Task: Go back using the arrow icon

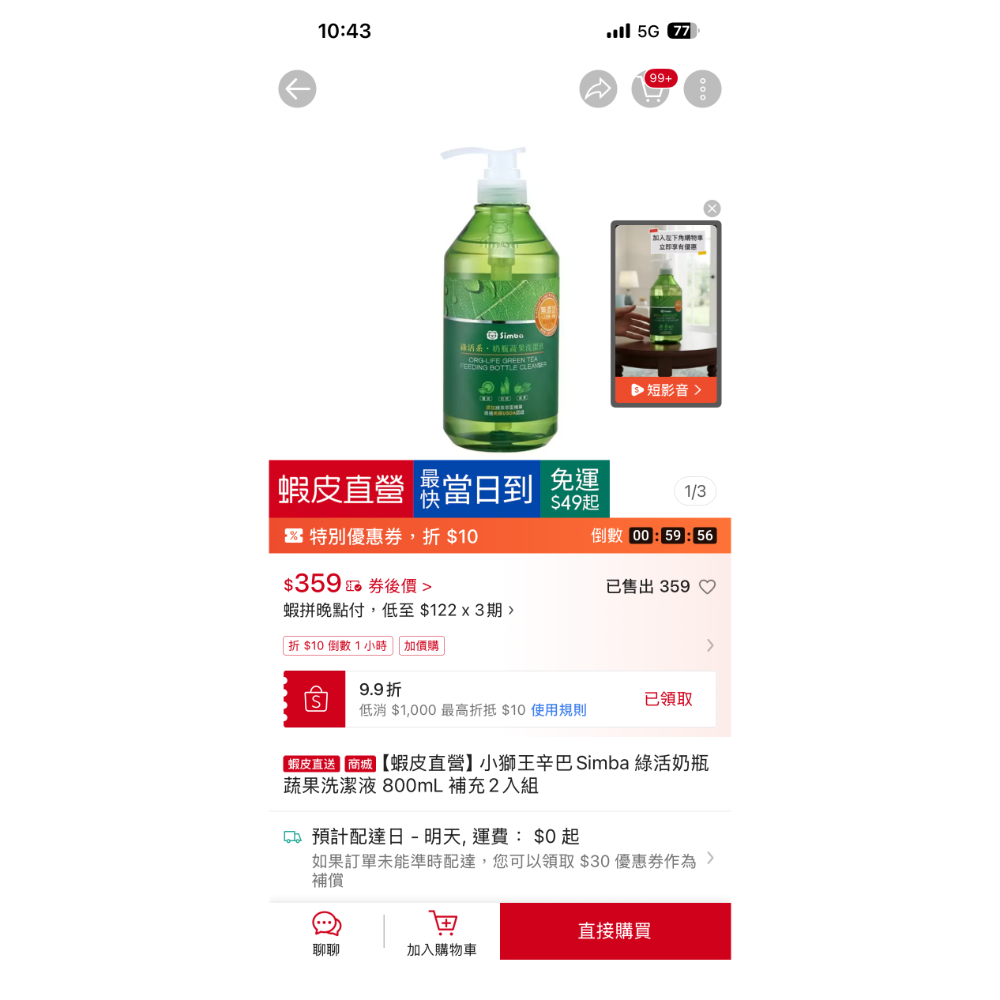Action: (297, 89)
